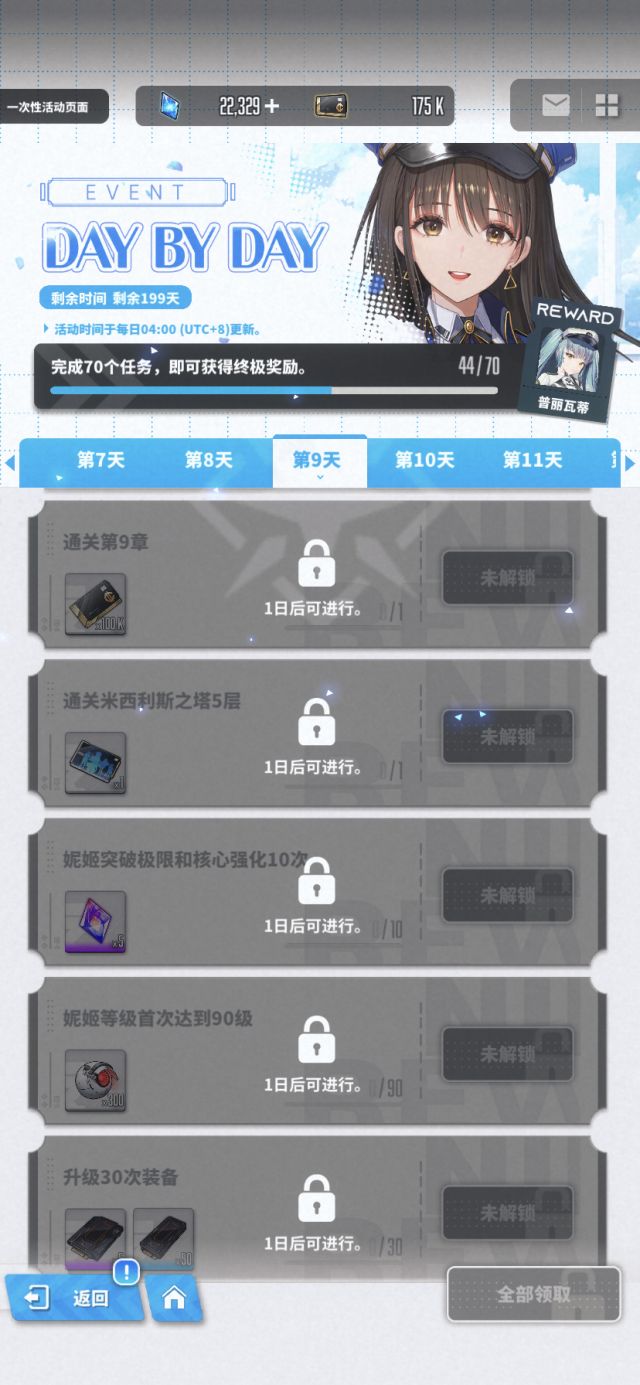View the reward item under 通关第9章
Viewport: 640px width, 1385px height.
pyautogui.click(x=95, y=604)
